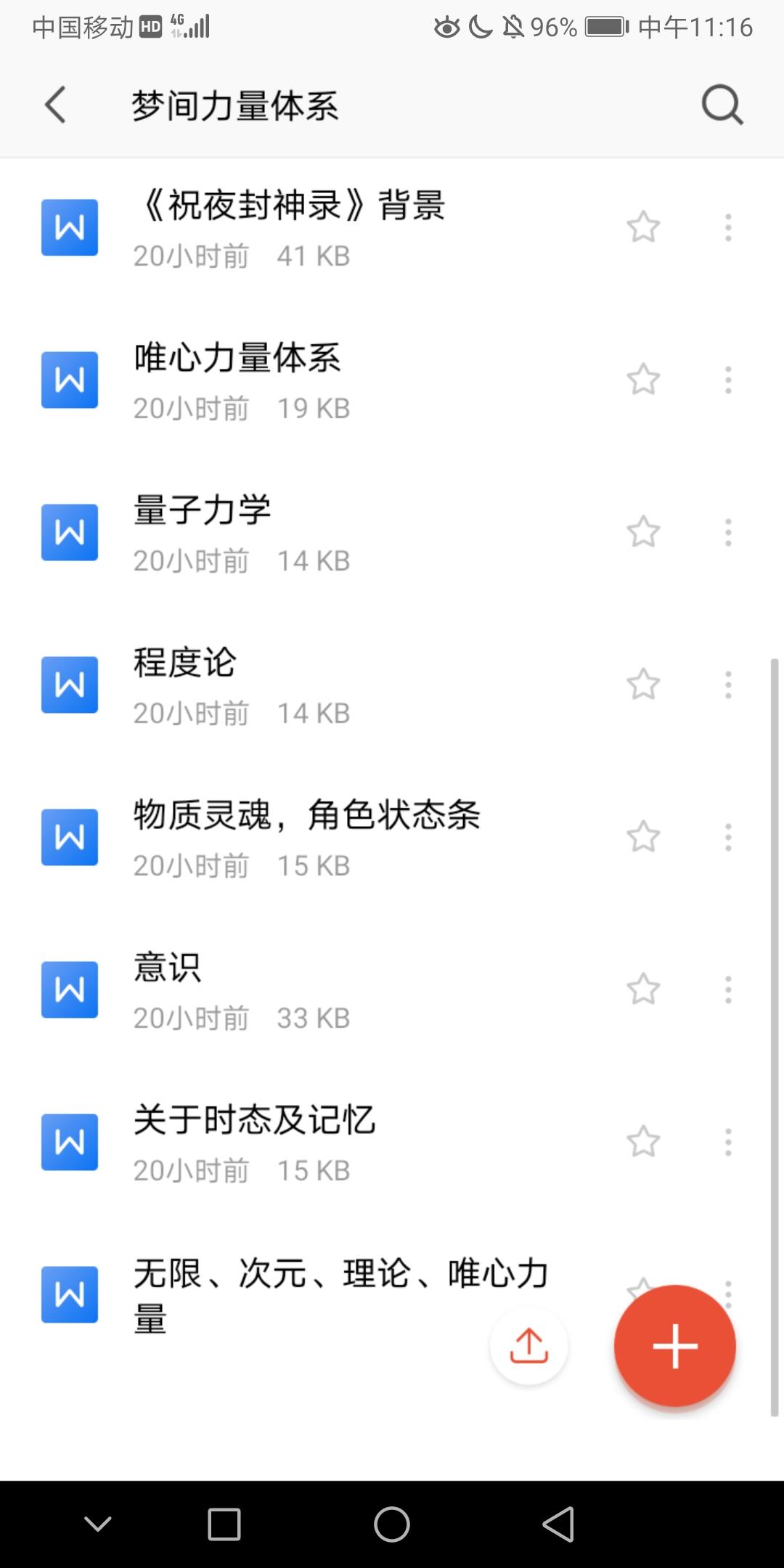Tap the upload floating button
The height and width of the screenshot is (1568, 784).
[x=528, y=1345]
